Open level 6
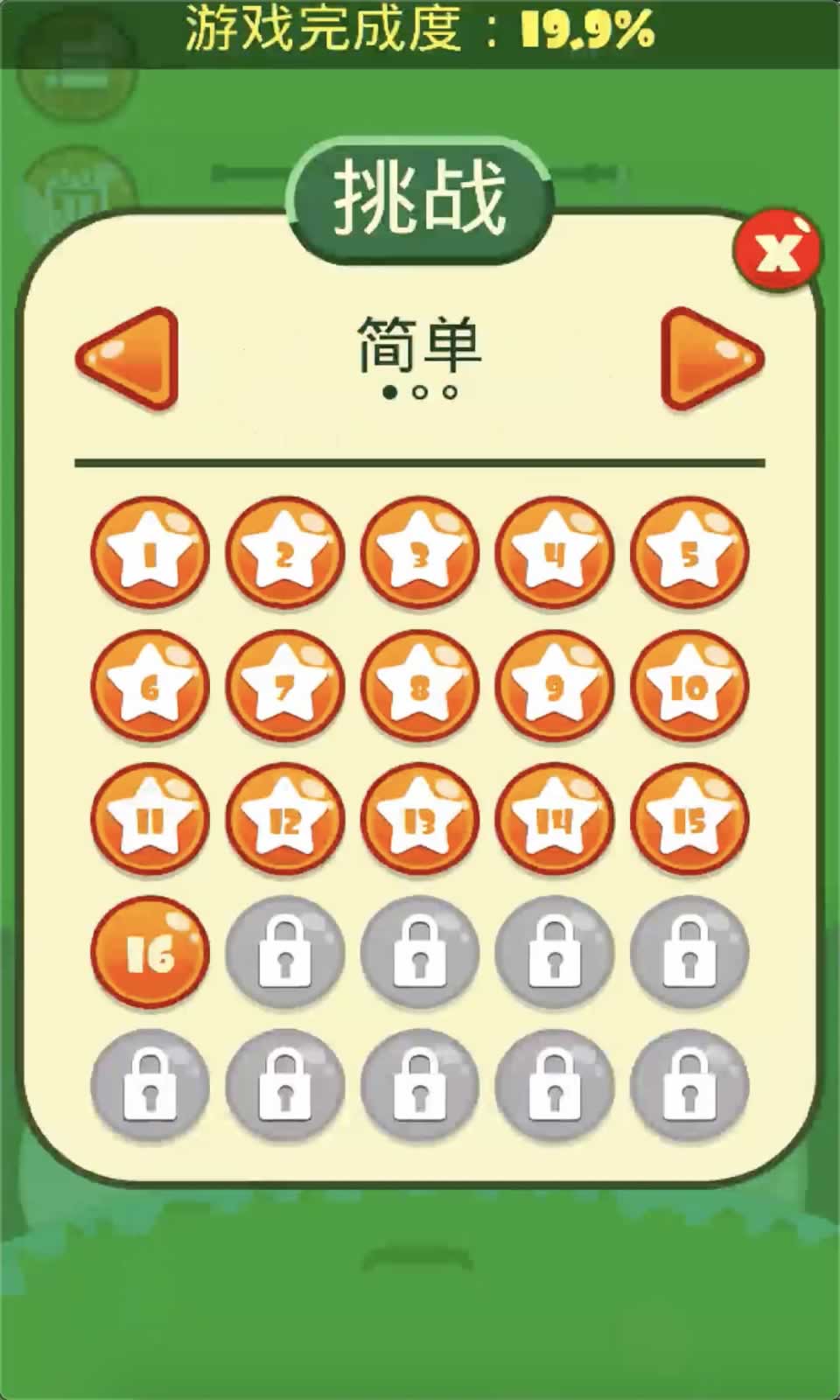 coord(150,687)
